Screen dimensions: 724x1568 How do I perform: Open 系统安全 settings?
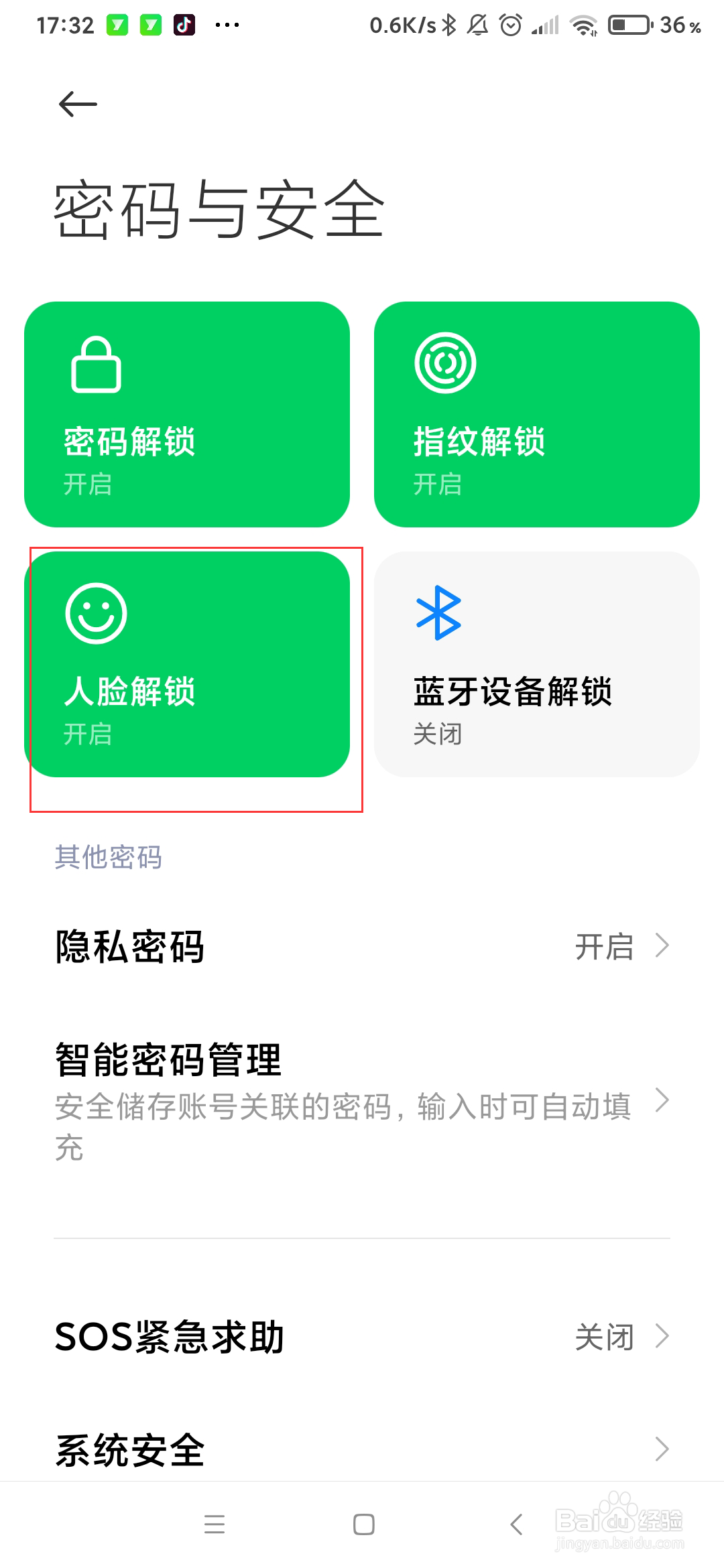362,1449
